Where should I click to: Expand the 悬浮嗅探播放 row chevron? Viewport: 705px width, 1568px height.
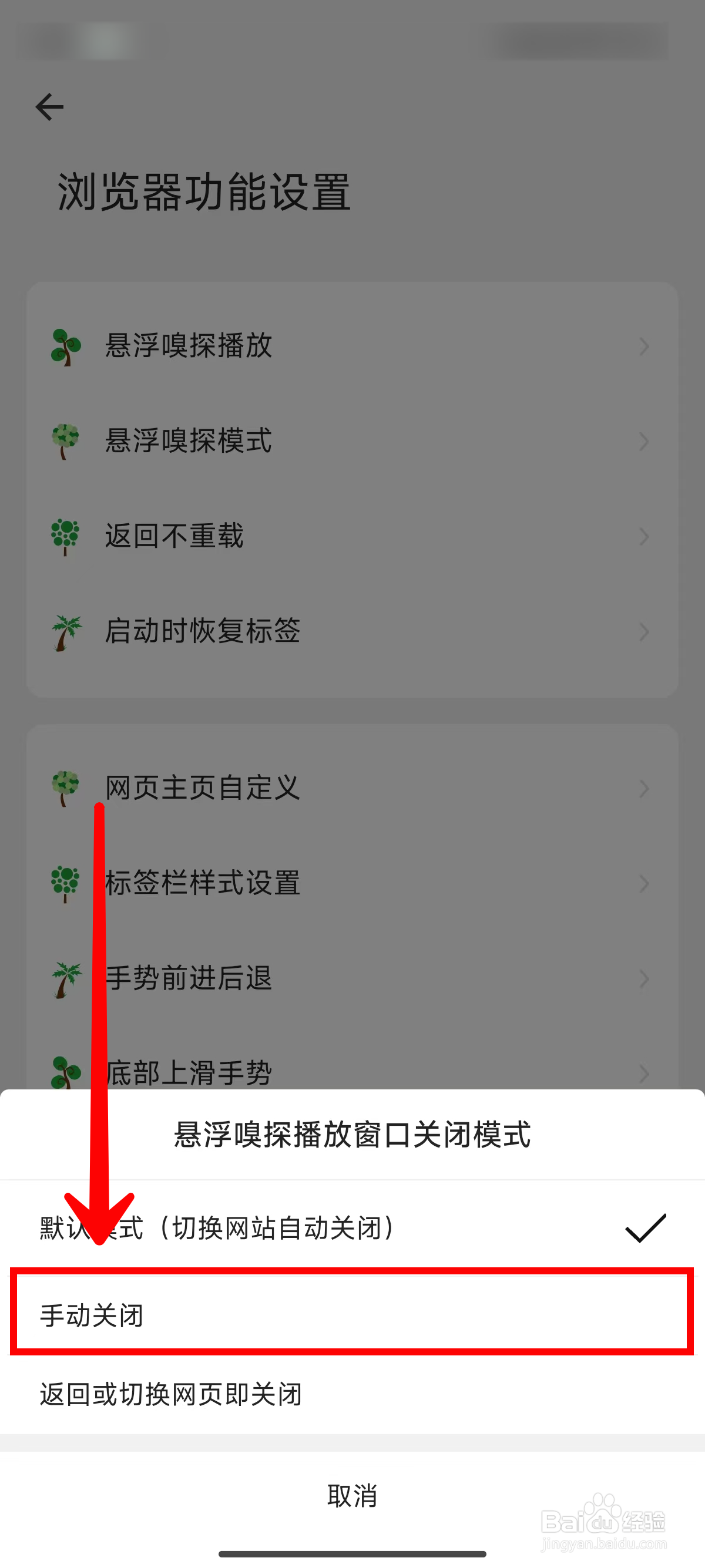pos(644,346)
